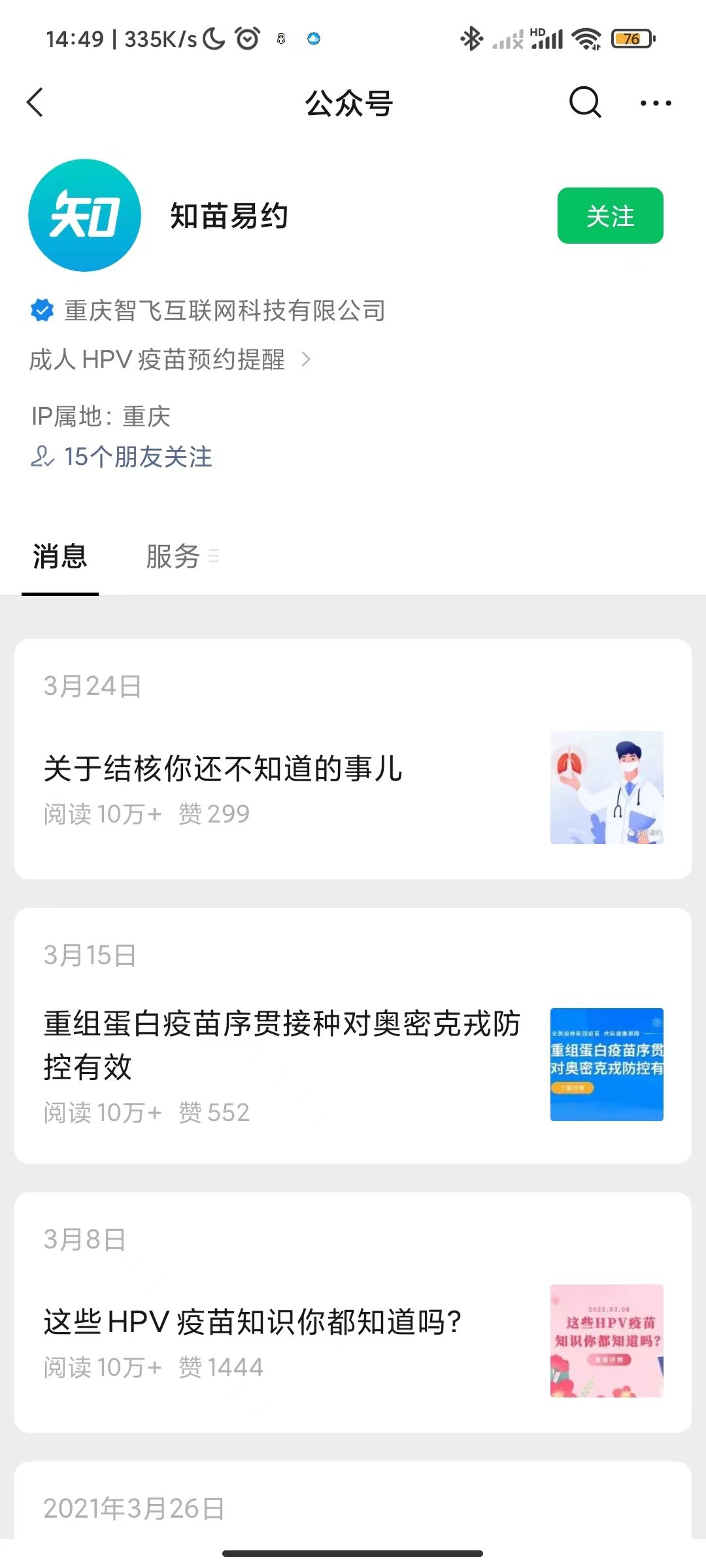
Task: Open the 知苗易约 account avatar
Action: pos(85,216)
